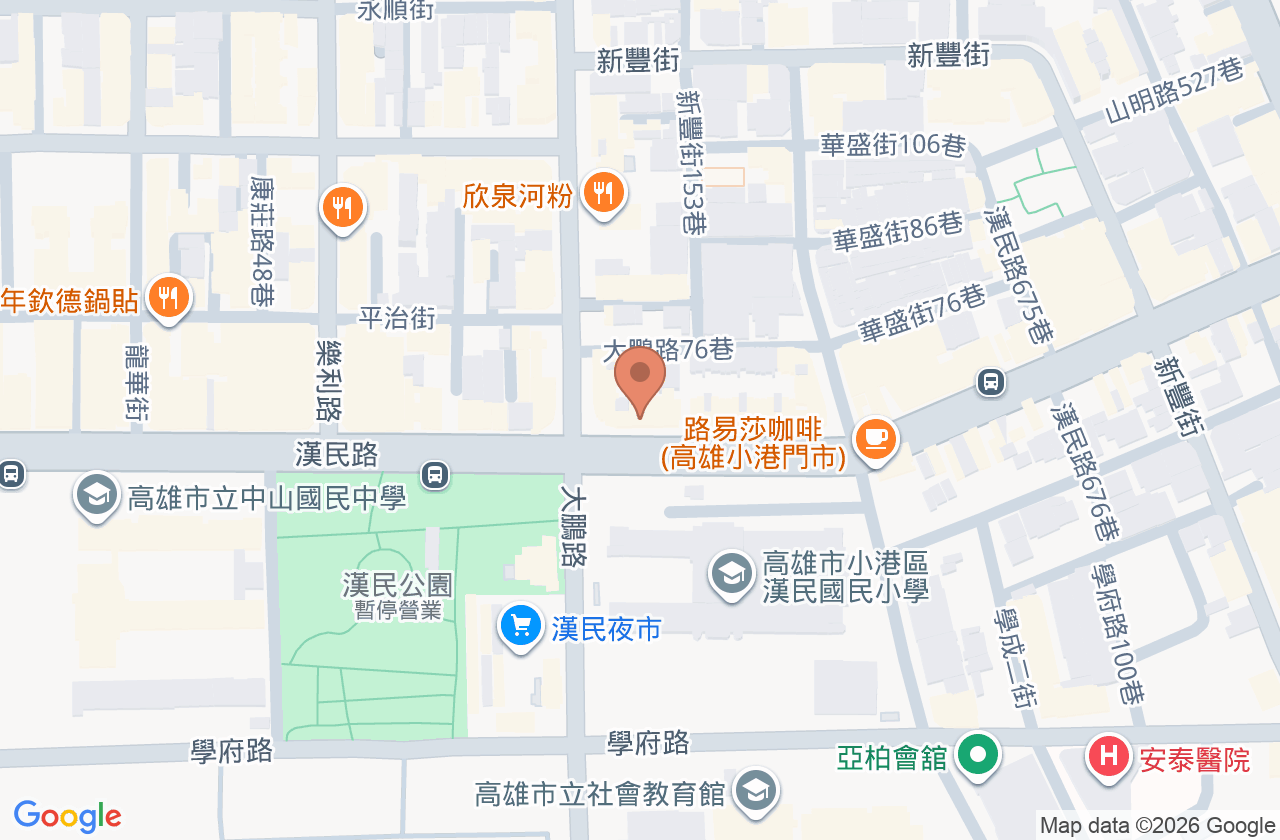Tap the bus stop near 漢民路675巷
Screen dimensions: 1280x840
pyautogui.click(x=991, y=381)
